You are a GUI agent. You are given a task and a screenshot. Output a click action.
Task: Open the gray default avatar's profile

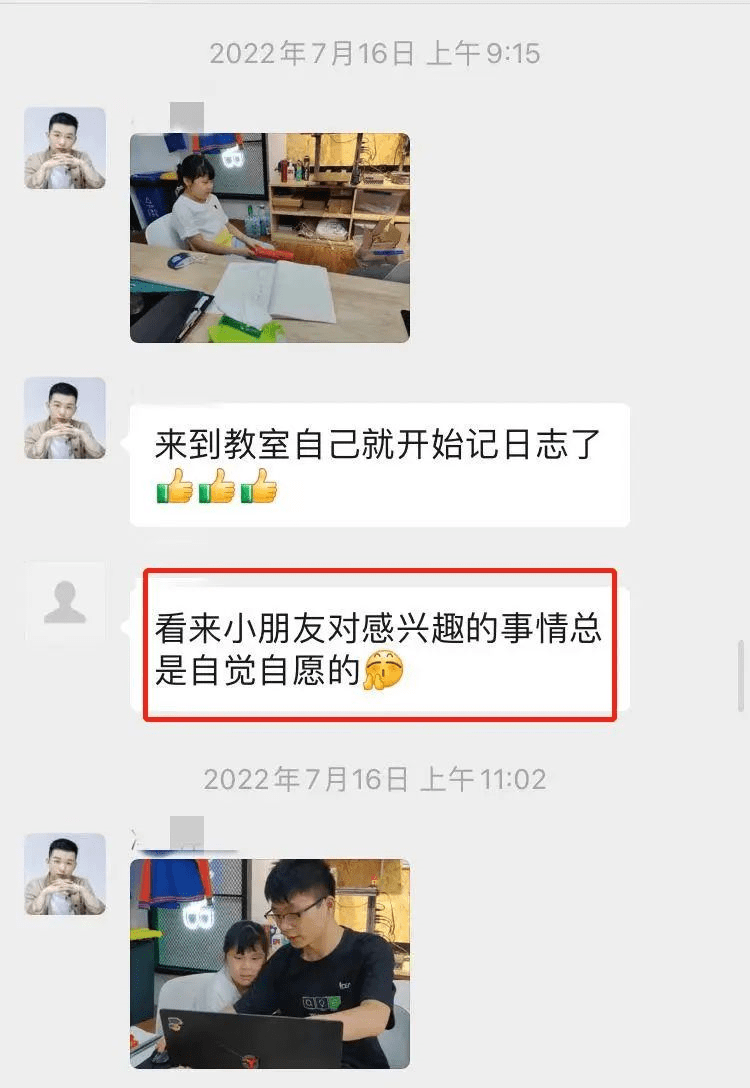pos(65,603)
